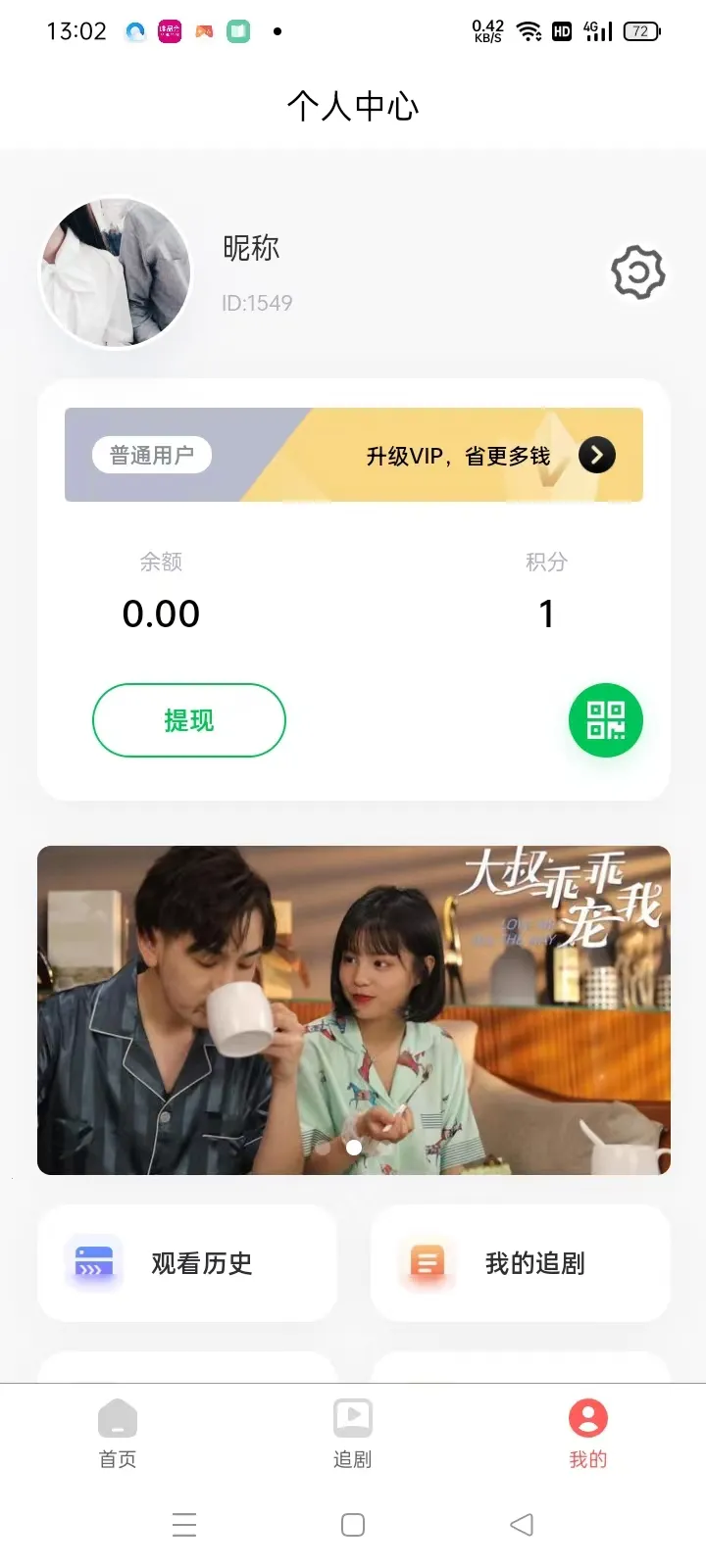The height and width of the screenshot is (1568, 706).
Task: Open 观看历史 watch history
Action: (x=187, y=1263)
